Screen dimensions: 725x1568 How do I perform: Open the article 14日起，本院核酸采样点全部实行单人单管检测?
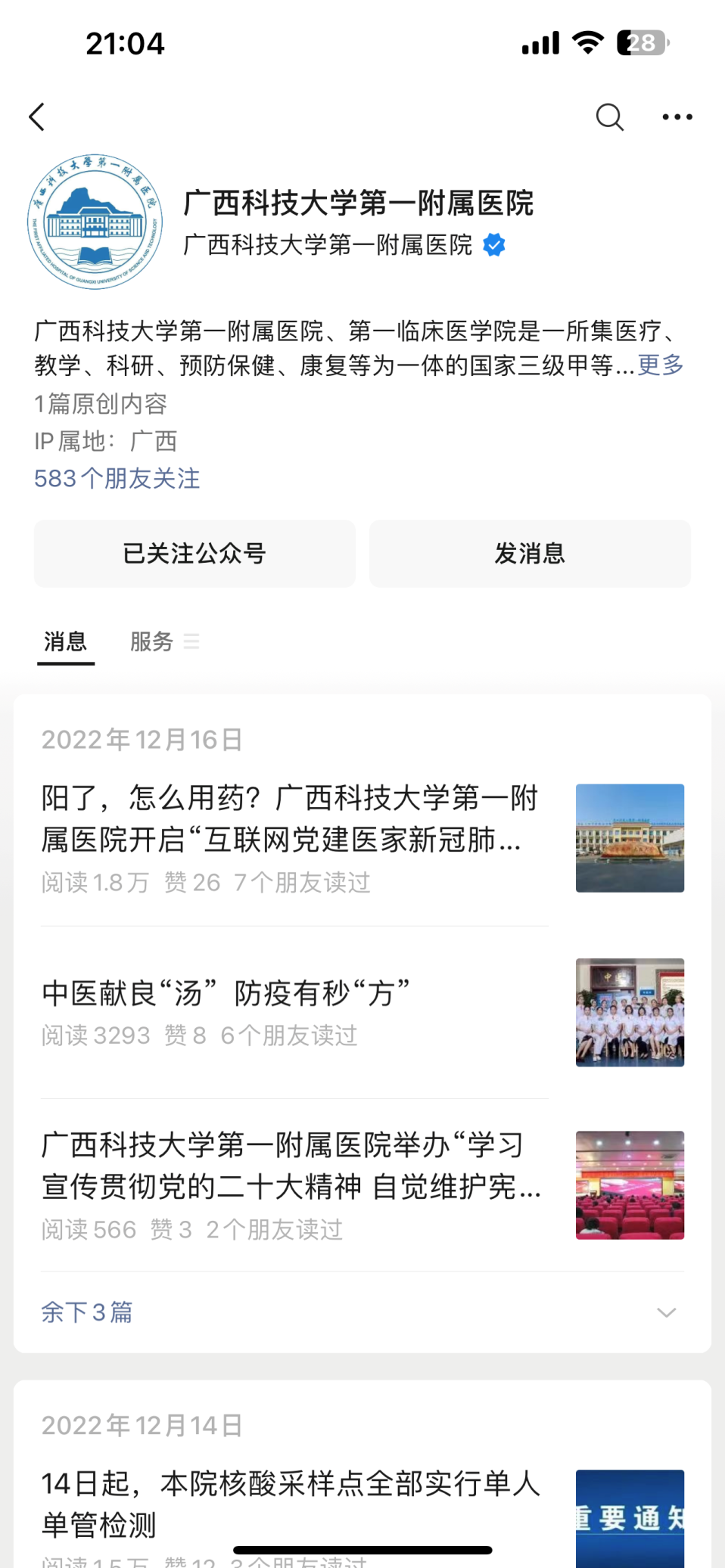coord(291,1504)
